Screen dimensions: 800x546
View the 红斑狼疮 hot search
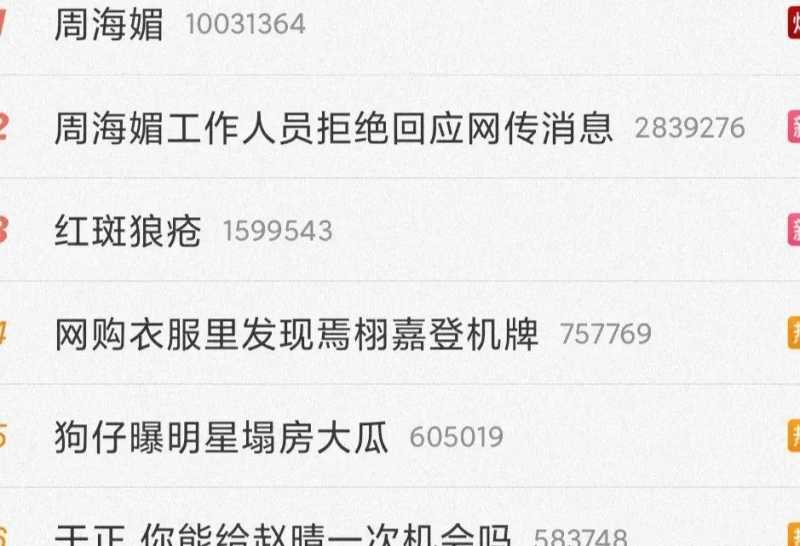tap(128, 231)
